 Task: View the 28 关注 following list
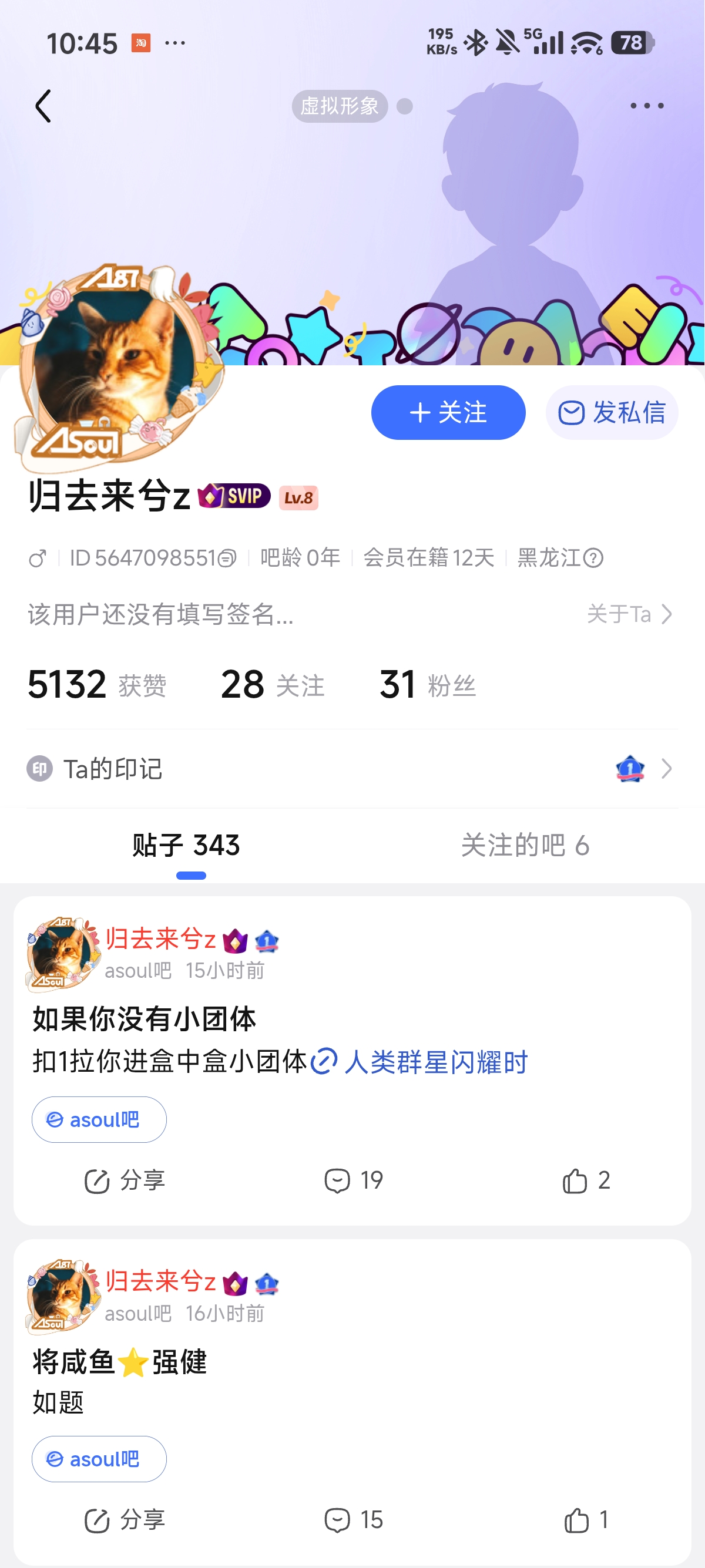point(272,684)
